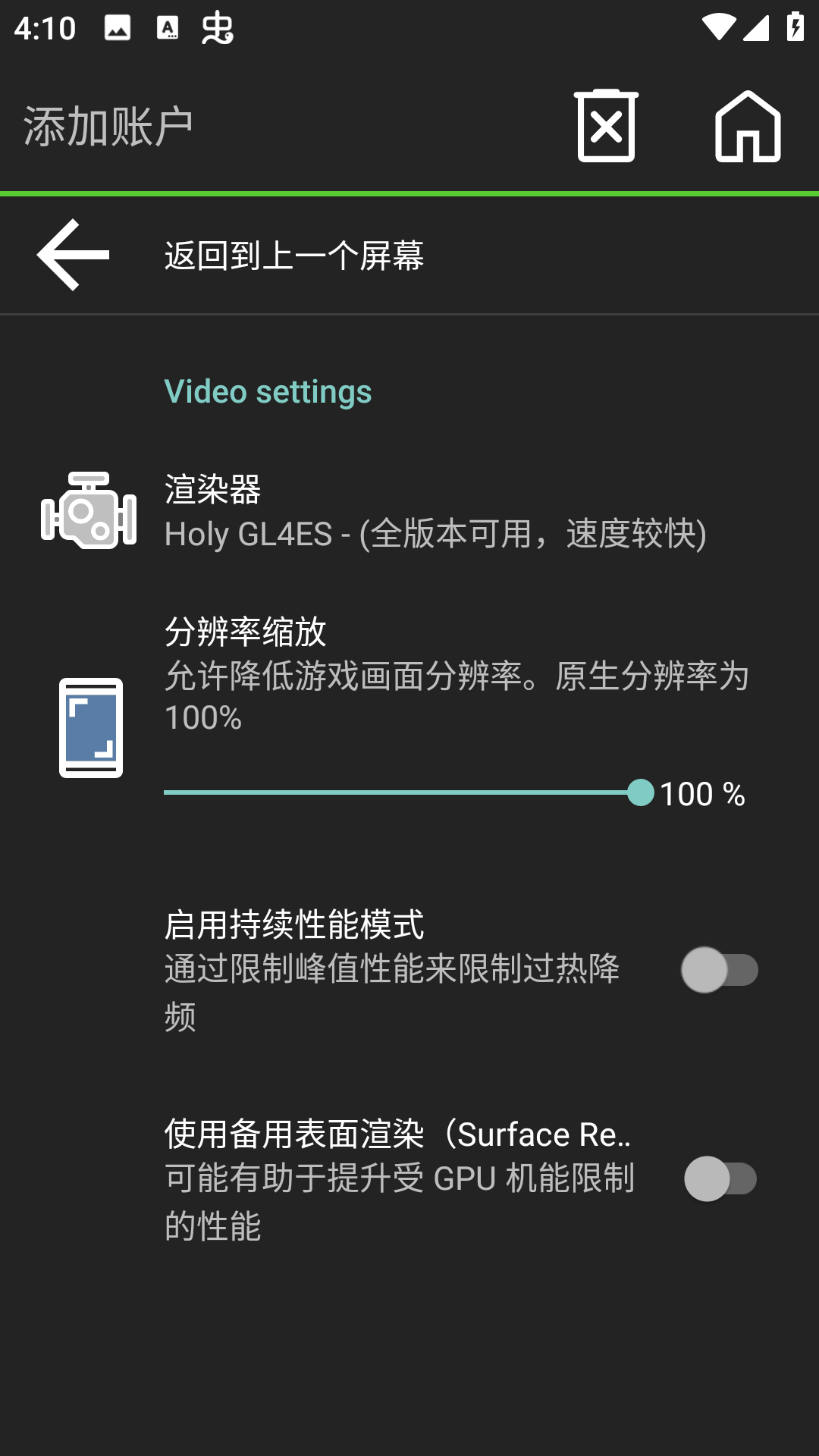Click the phone screen icon beside 分辨率缩放
Screen dimensions: 819x1456
pos(92,726)
